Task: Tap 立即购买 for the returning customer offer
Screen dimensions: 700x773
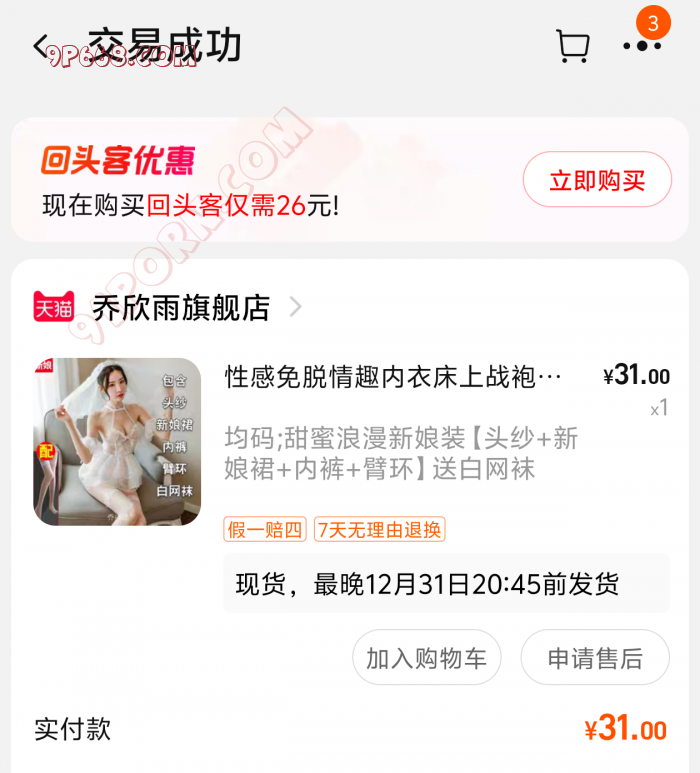Action: point(597,180)
